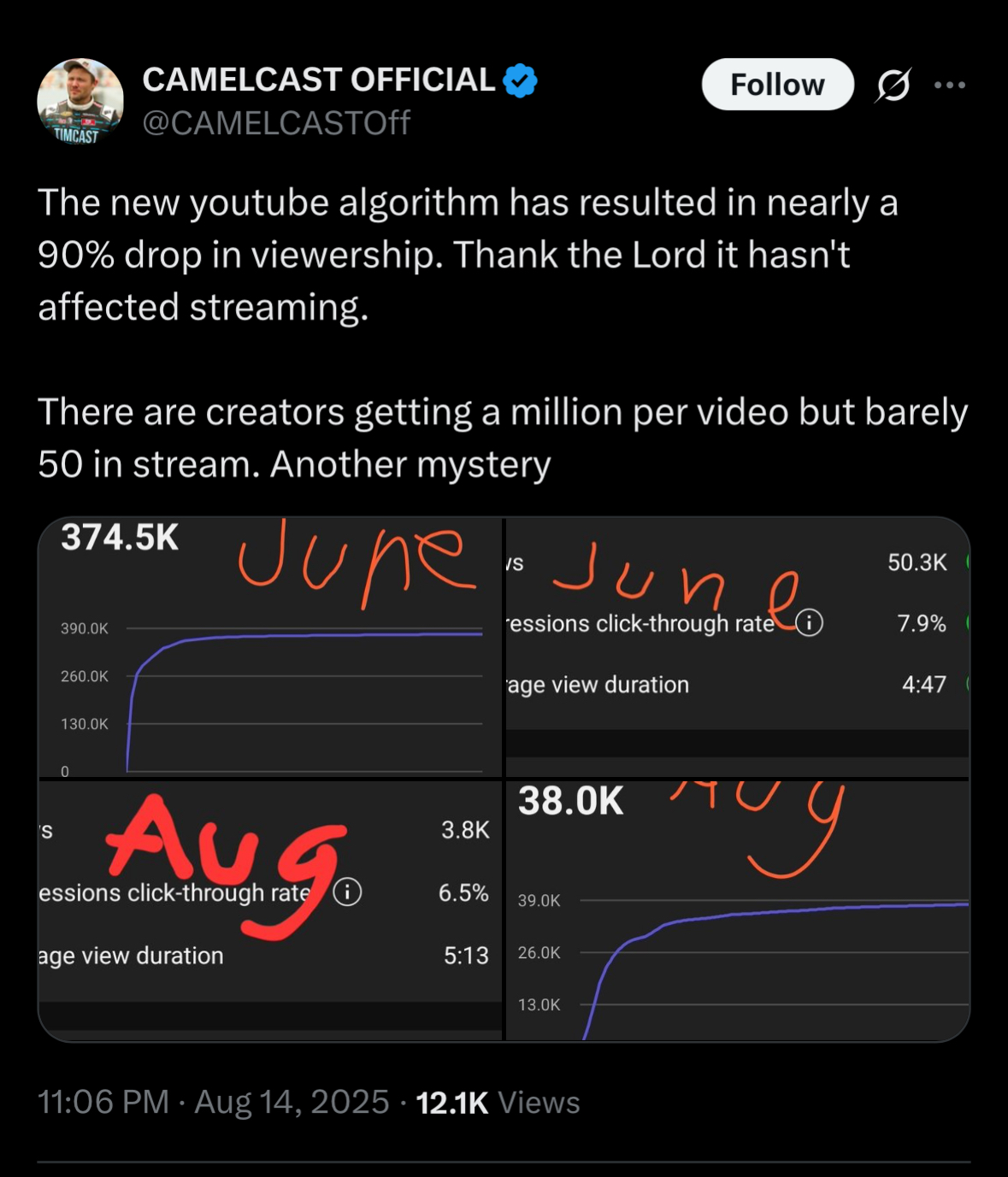The height and width of the screenshot is (1177, 1008).
Task: Open the Grok icon beside Follow
Action: [893, 85]
